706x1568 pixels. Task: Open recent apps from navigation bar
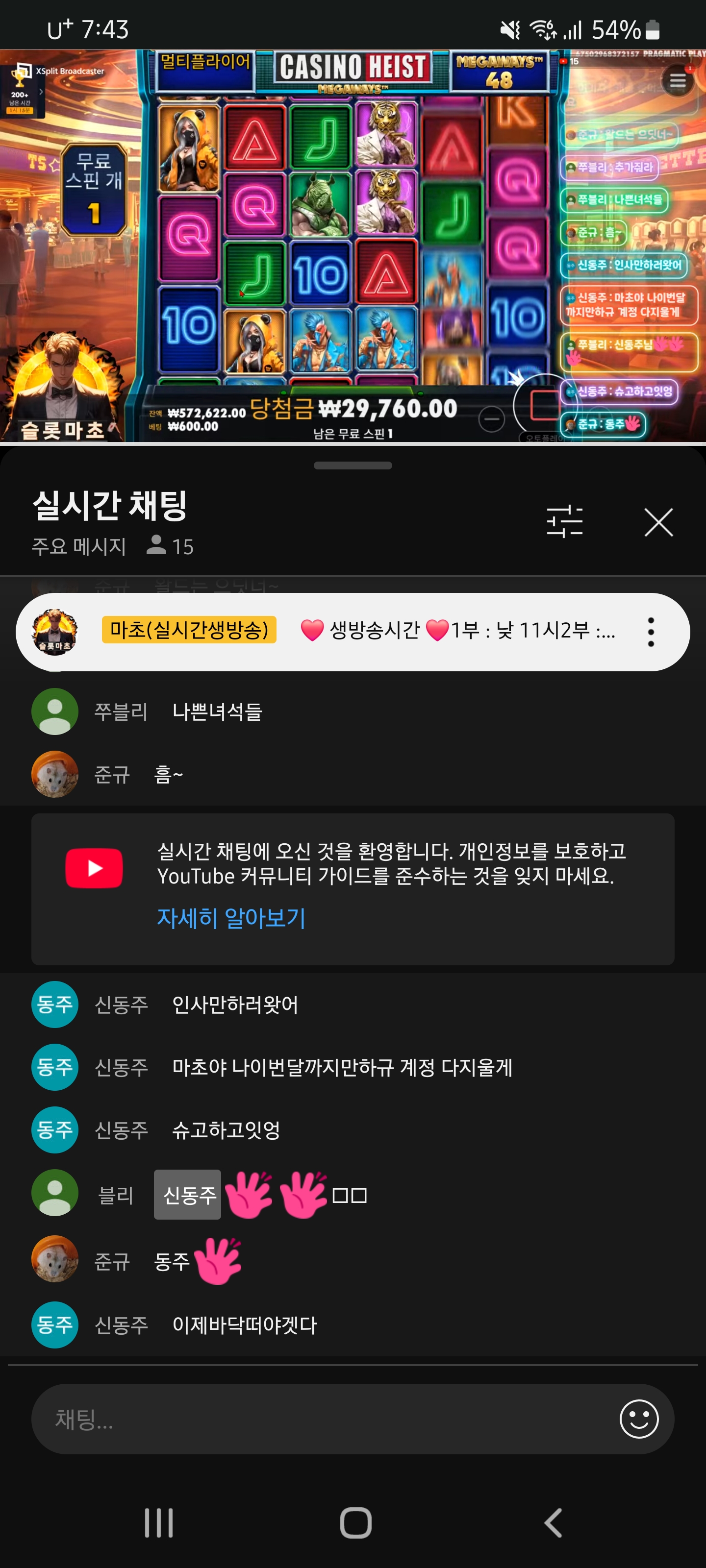click(x=158, y=1523)
